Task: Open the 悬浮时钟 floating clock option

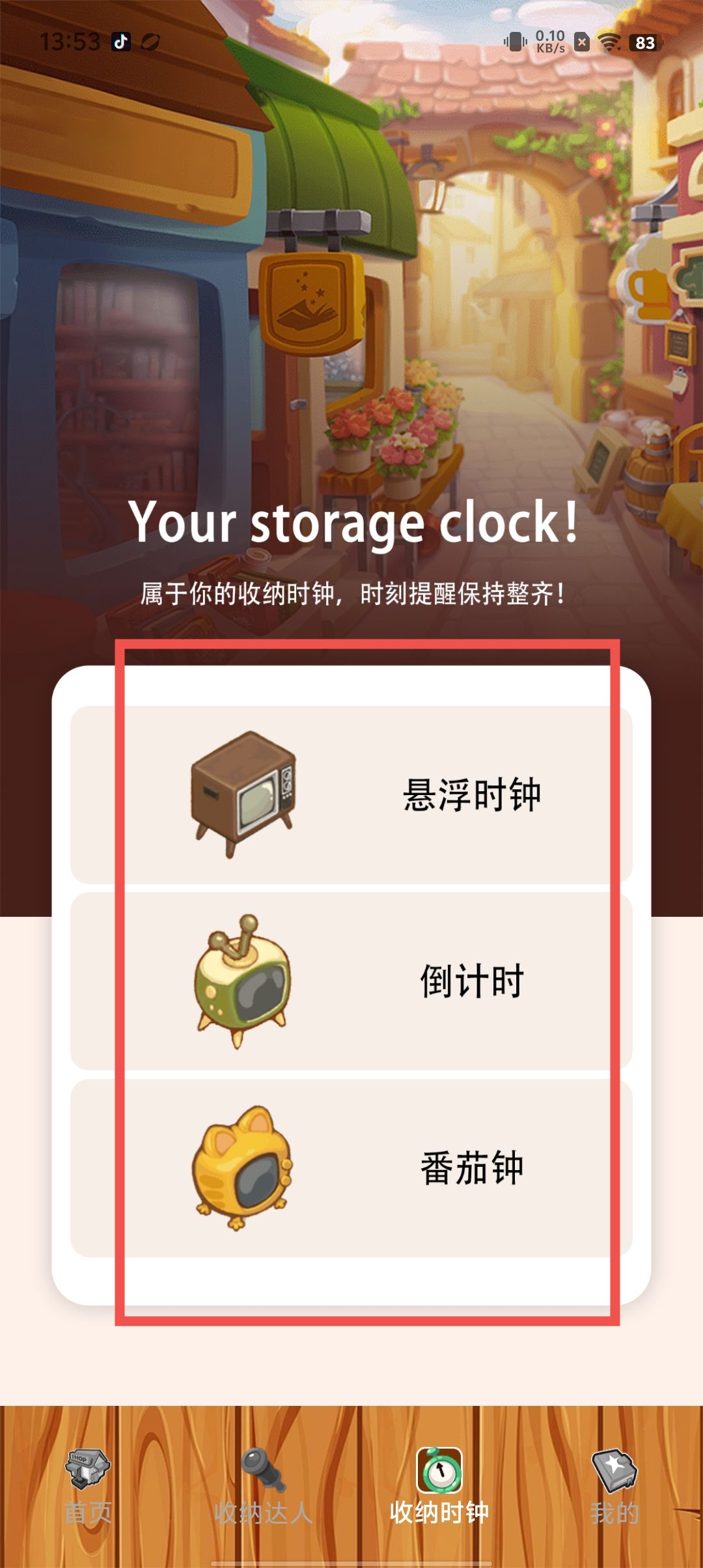Action: (351, 794)
